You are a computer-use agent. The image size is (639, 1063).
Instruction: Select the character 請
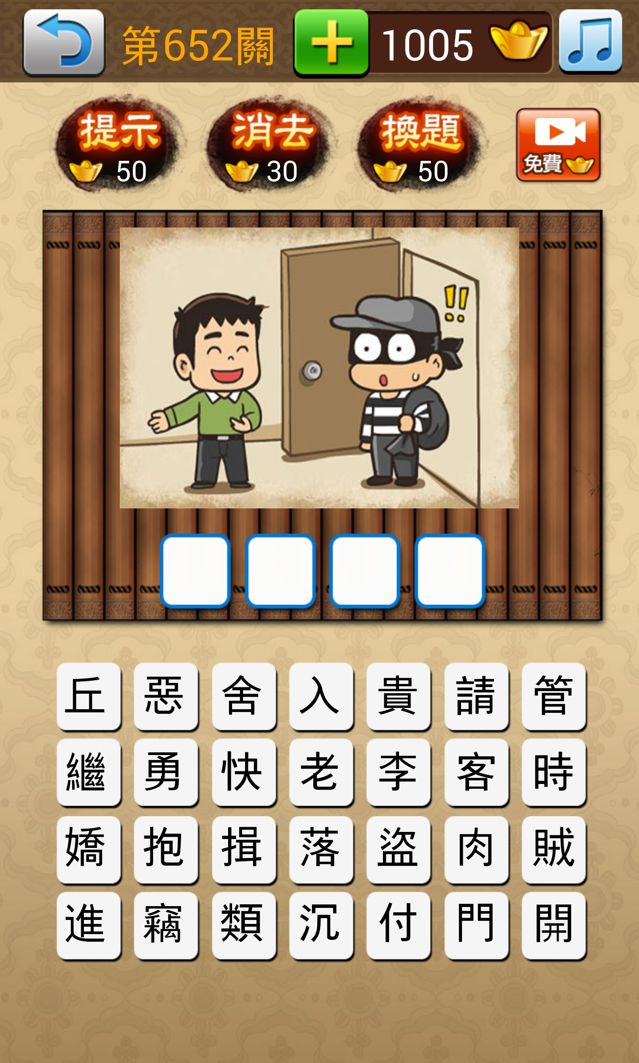[x=476, y=697]
